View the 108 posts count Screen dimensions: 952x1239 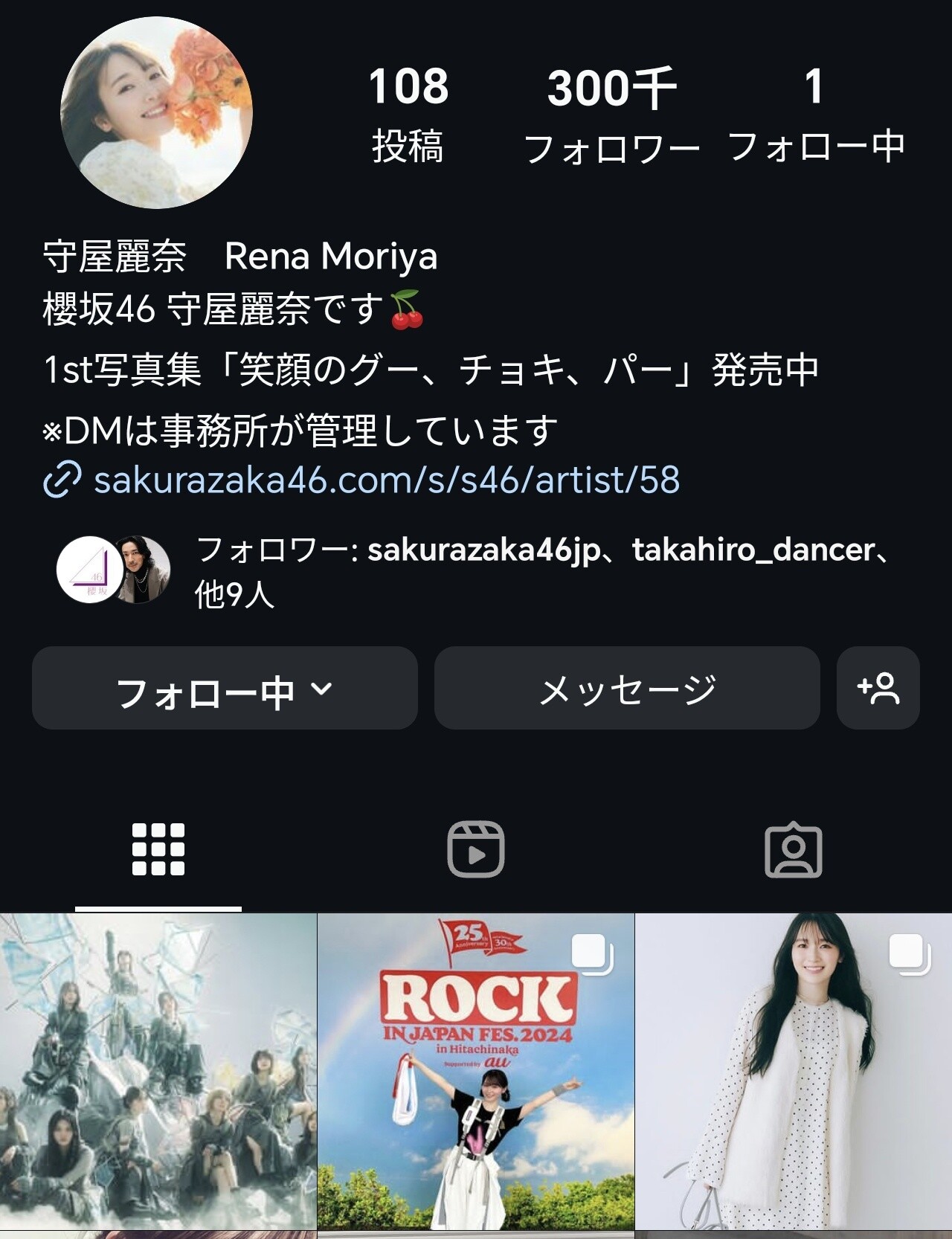coord(408,114)
